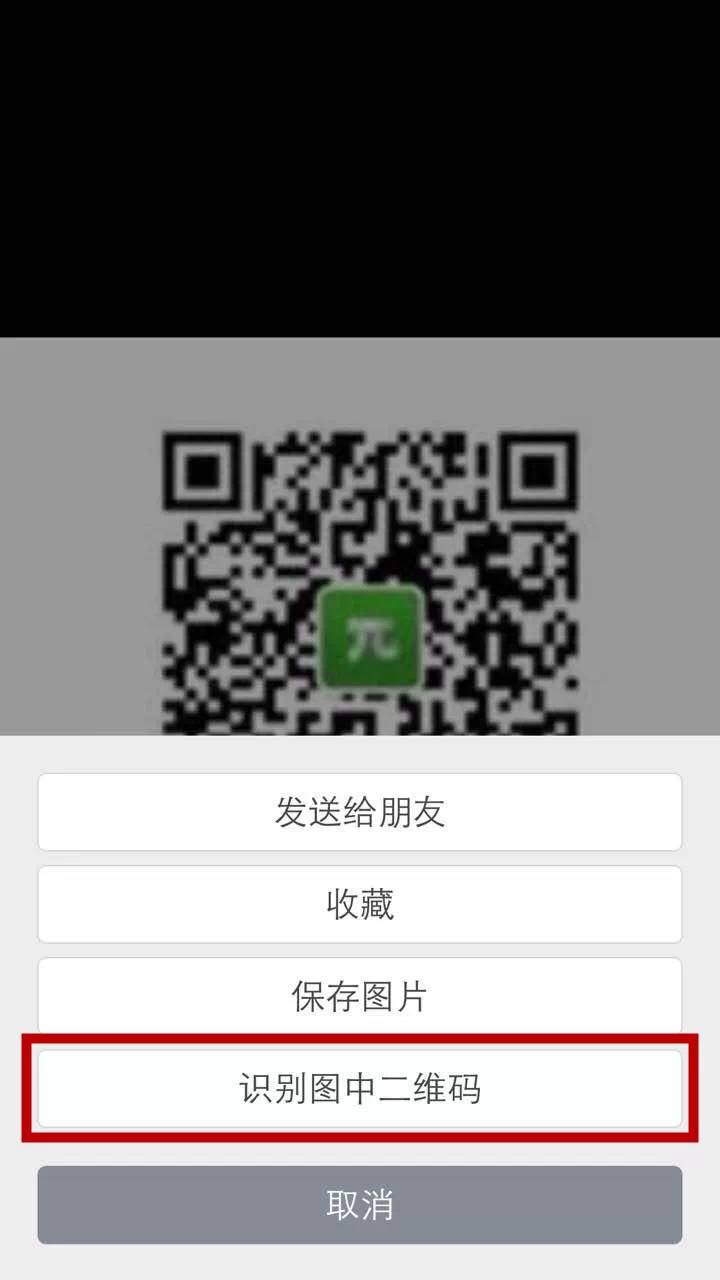Select 发送给朋友 to send to a friend
The image size is (720, 1280).
pyautogui.click(x=360, y=812)
